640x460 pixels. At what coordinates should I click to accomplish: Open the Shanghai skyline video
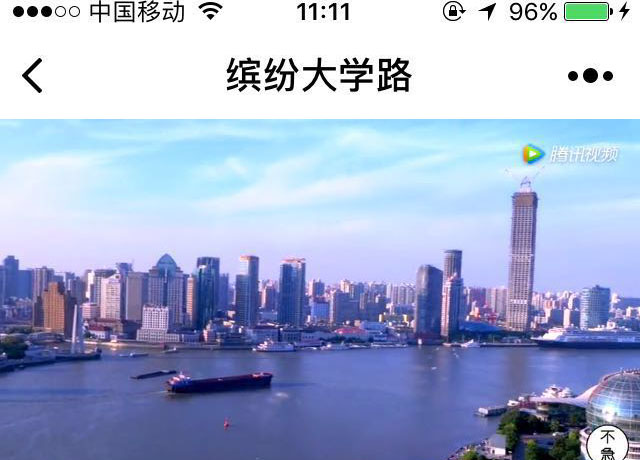(320, 290)
